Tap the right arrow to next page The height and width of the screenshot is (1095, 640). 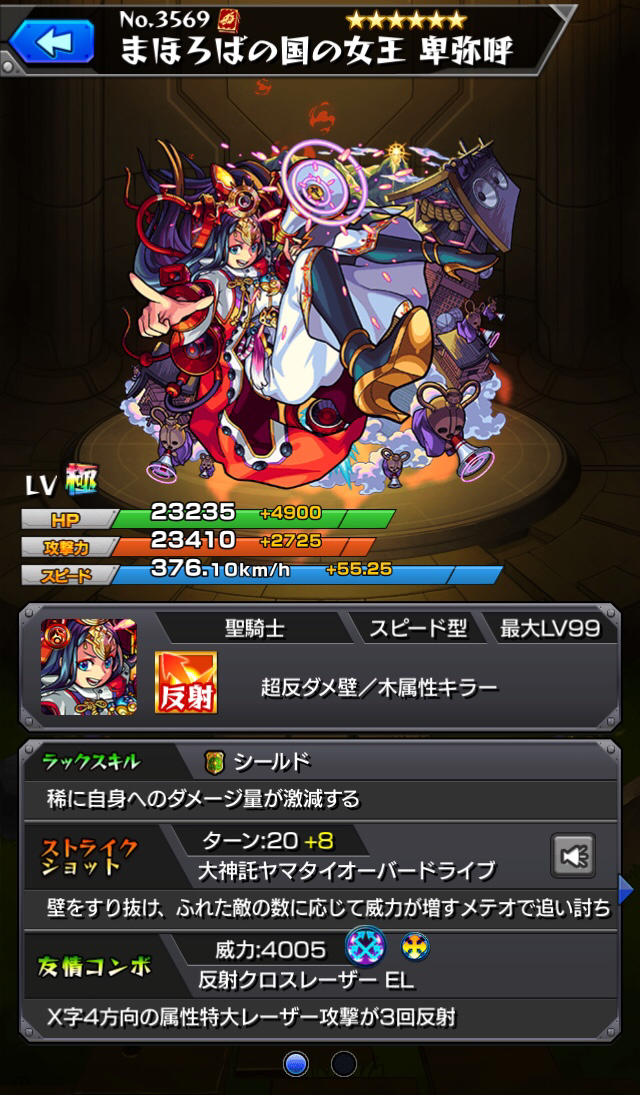click(x=626, y=889)
